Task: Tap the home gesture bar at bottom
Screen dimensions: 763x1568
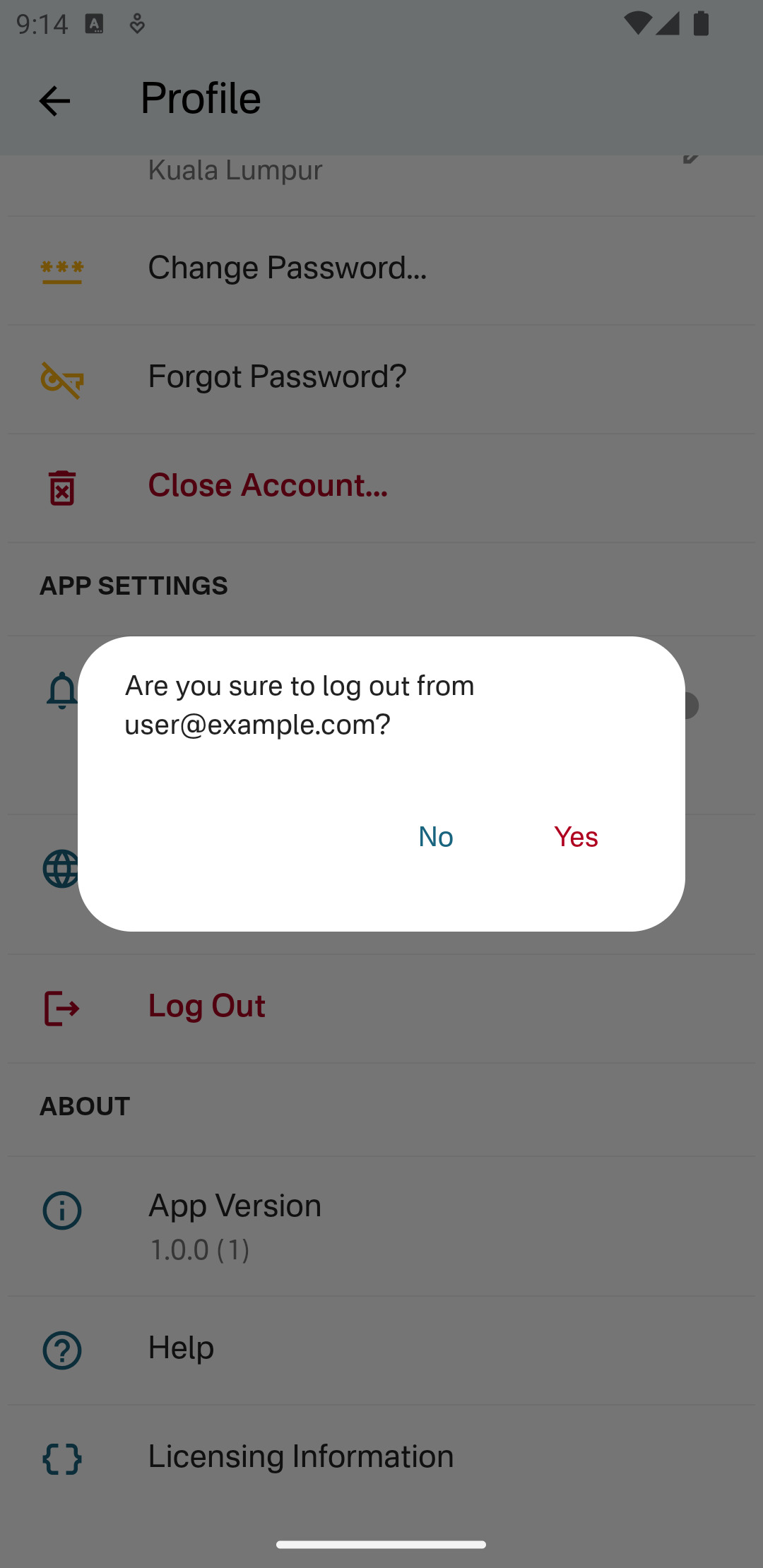Action: click(x=381, y=1544)
